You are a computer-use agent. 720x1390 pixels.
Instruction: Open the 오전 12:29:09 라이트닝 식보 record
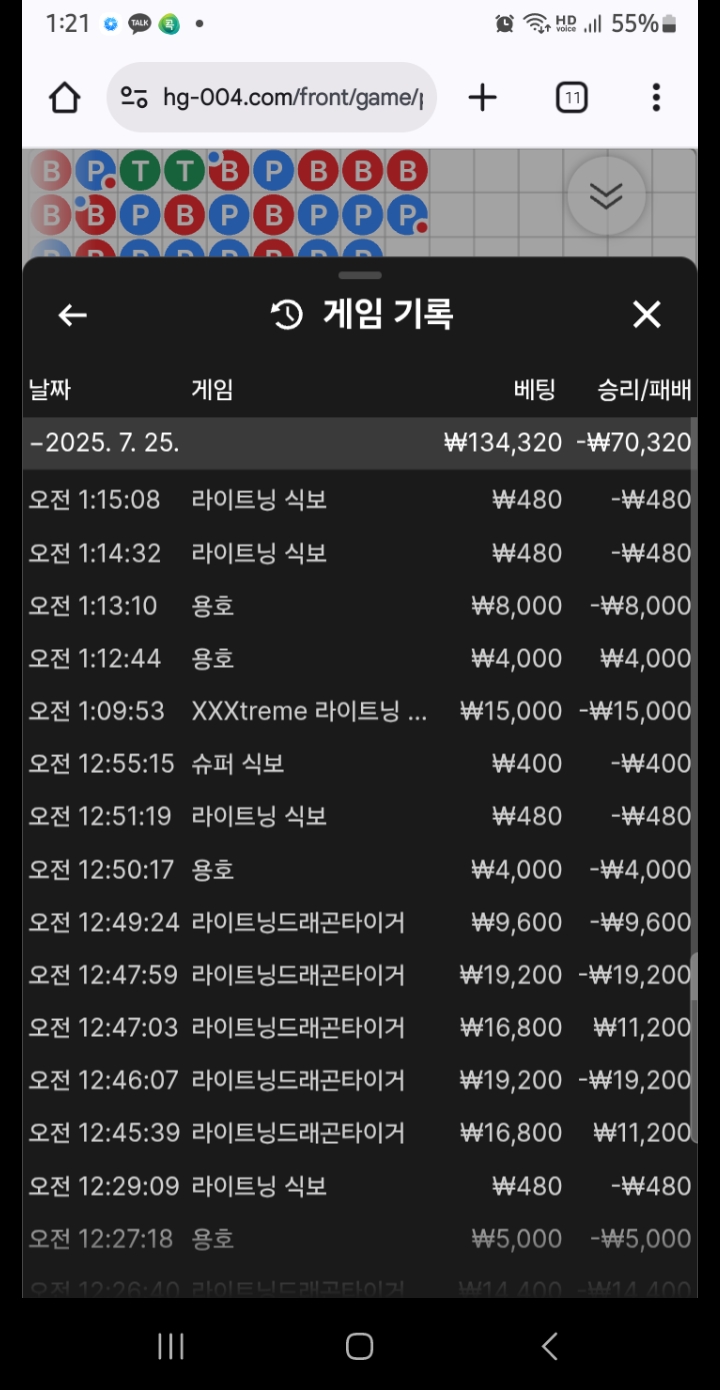coord(360,1186)
